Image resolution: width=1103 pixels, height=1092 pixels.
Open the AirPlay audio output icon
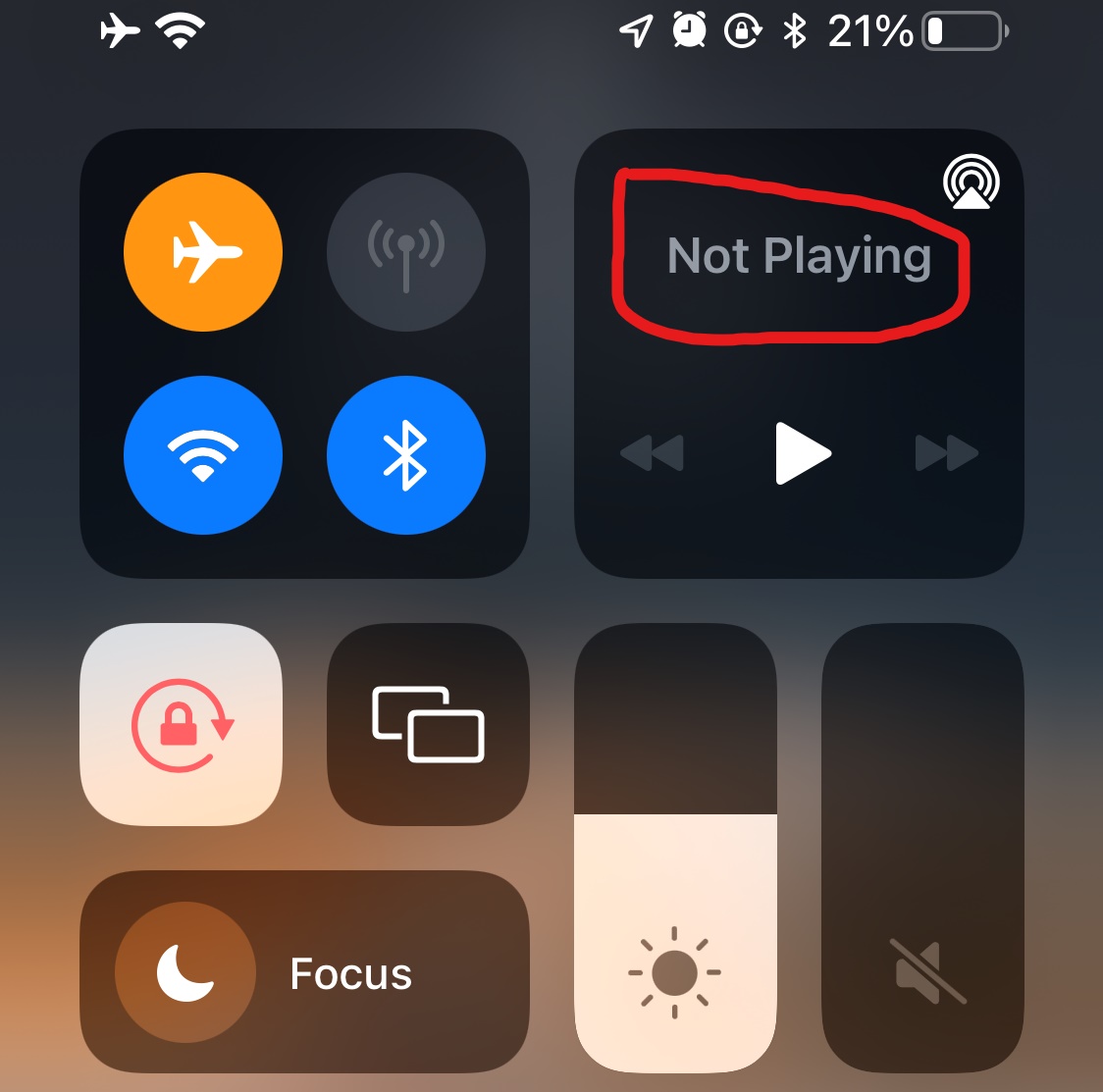click(x=971, y=182)
